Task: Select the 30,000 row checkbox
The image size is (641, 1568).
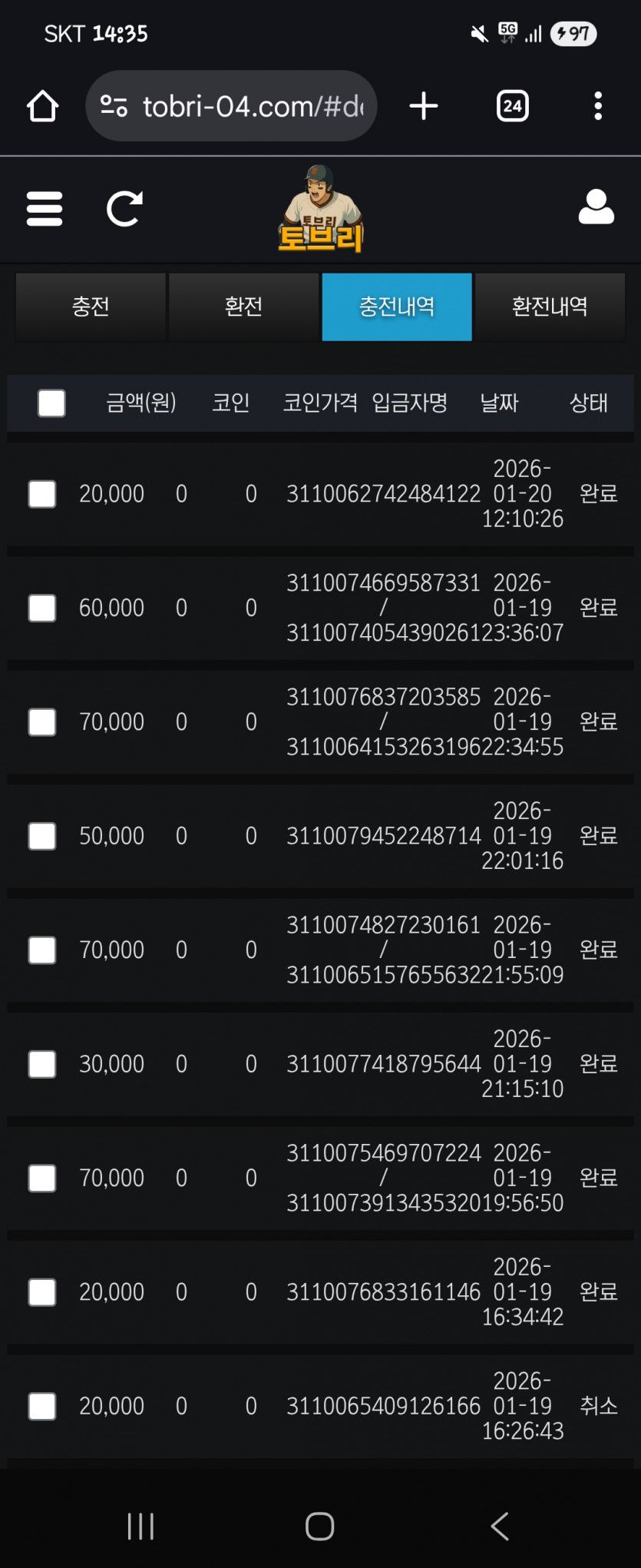Action: pyautogui.click(x=42, y=1064)
